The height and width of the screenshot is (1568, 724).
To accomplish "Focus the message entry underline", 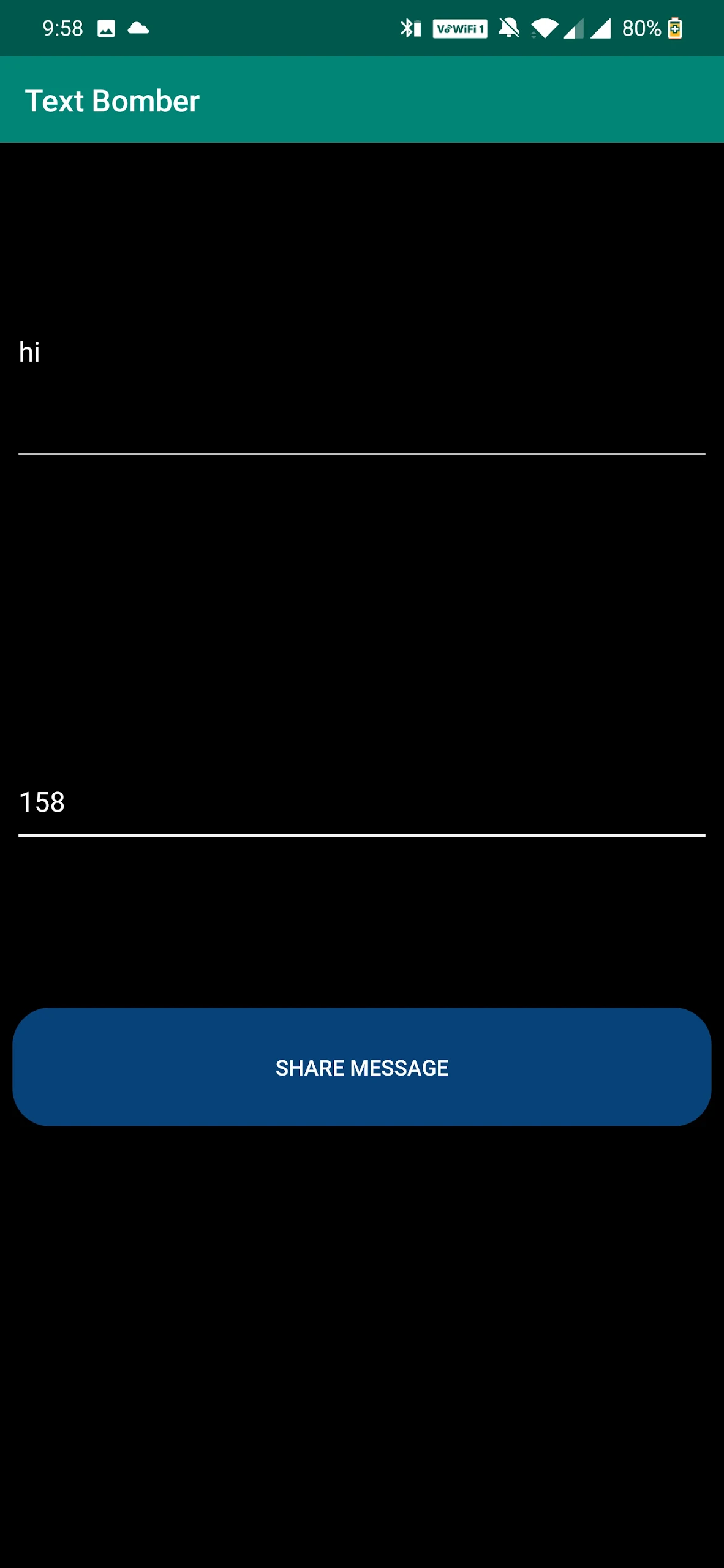I will (362, 454).
